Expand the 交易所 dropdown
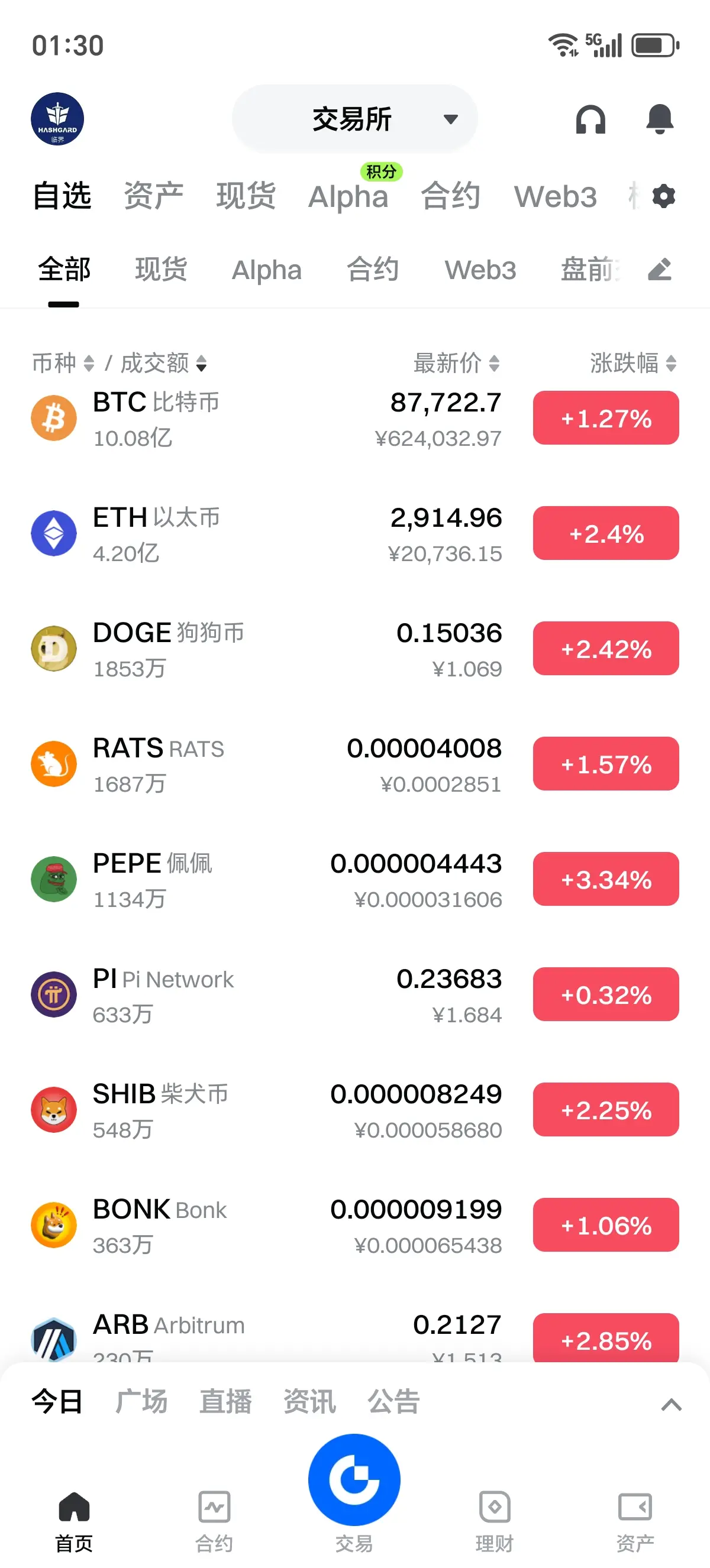Screen dimensions: 710x1568 (x=354, y=119)
